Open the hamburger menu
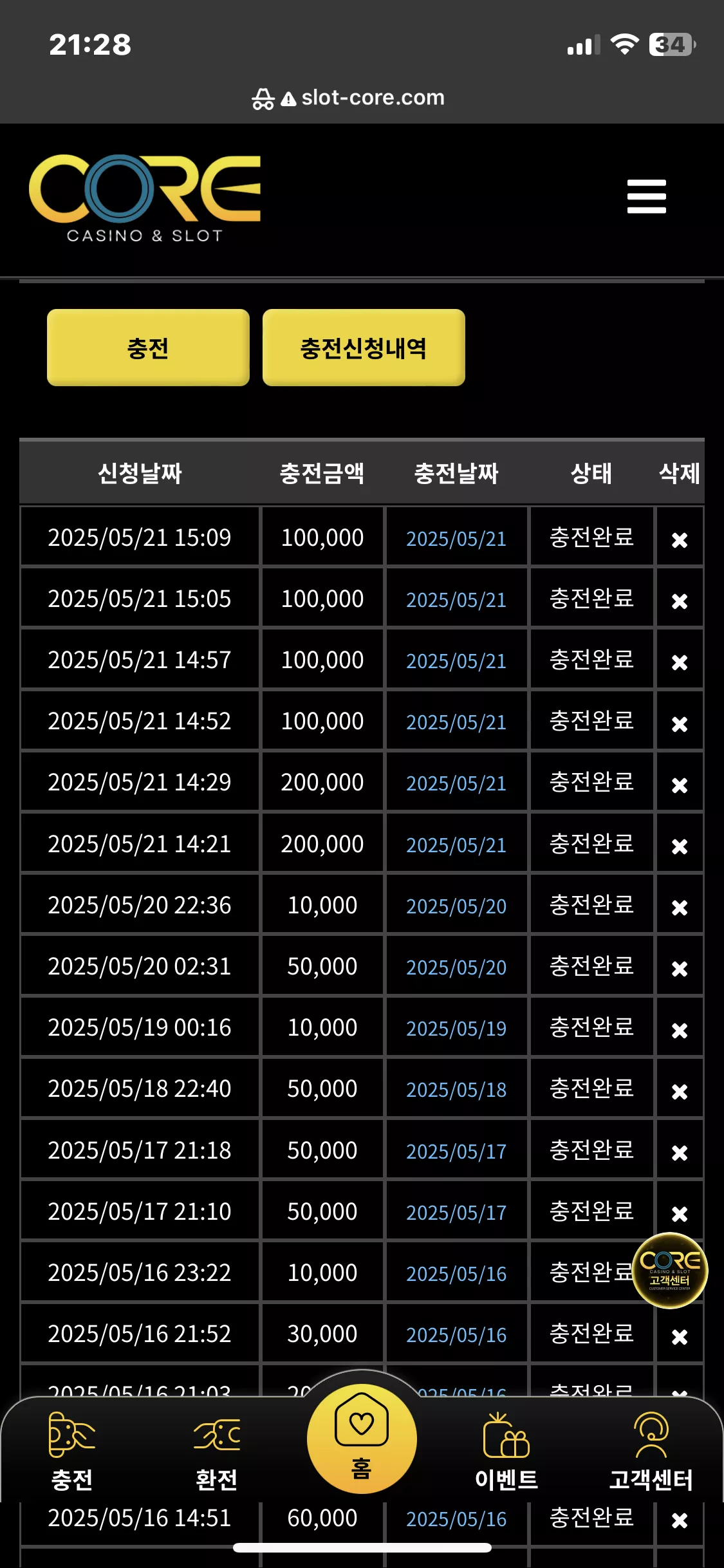724x1568 pixels. [646, 196]
